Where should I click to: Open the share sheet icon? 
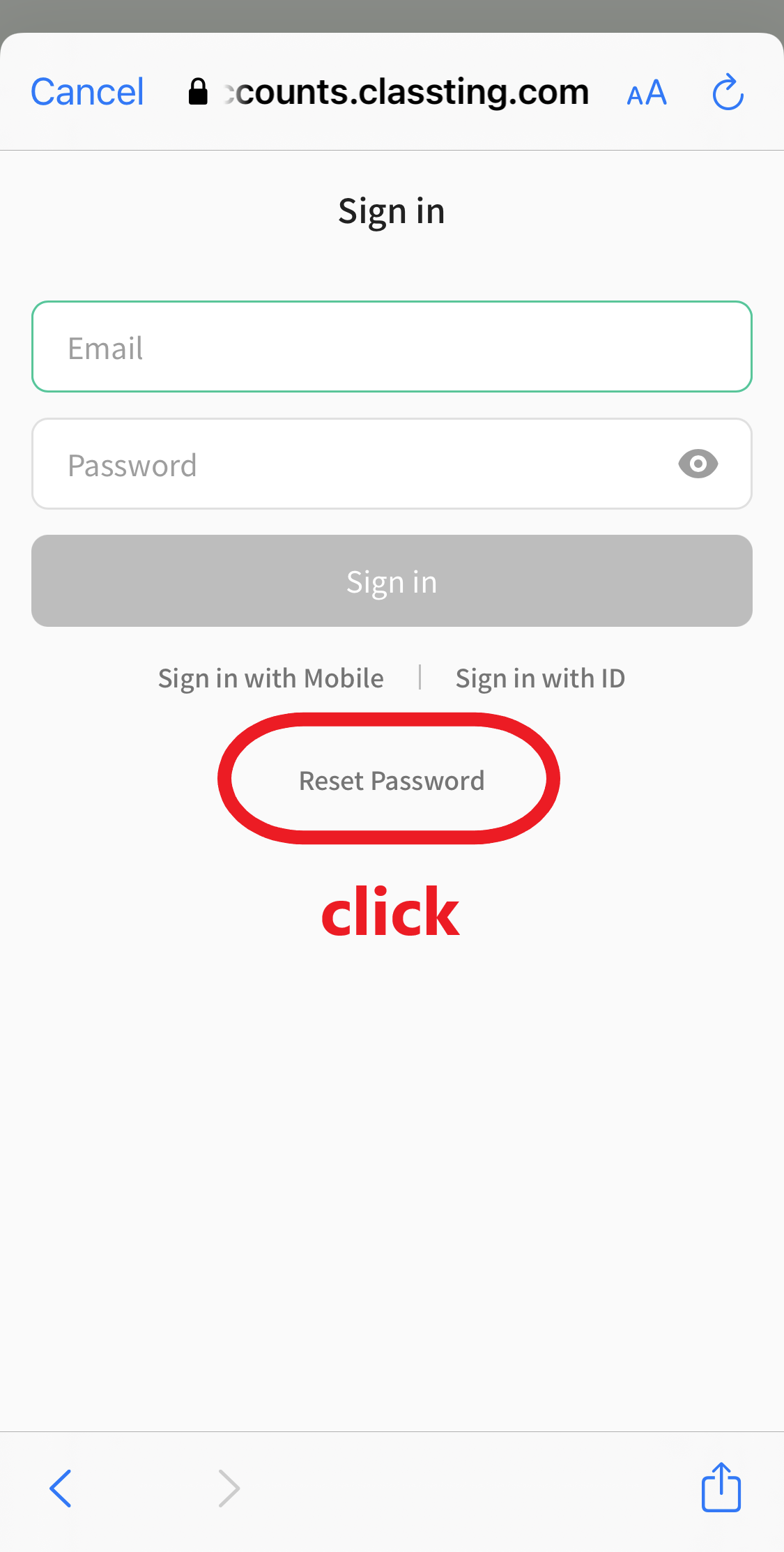point(721,1486)
